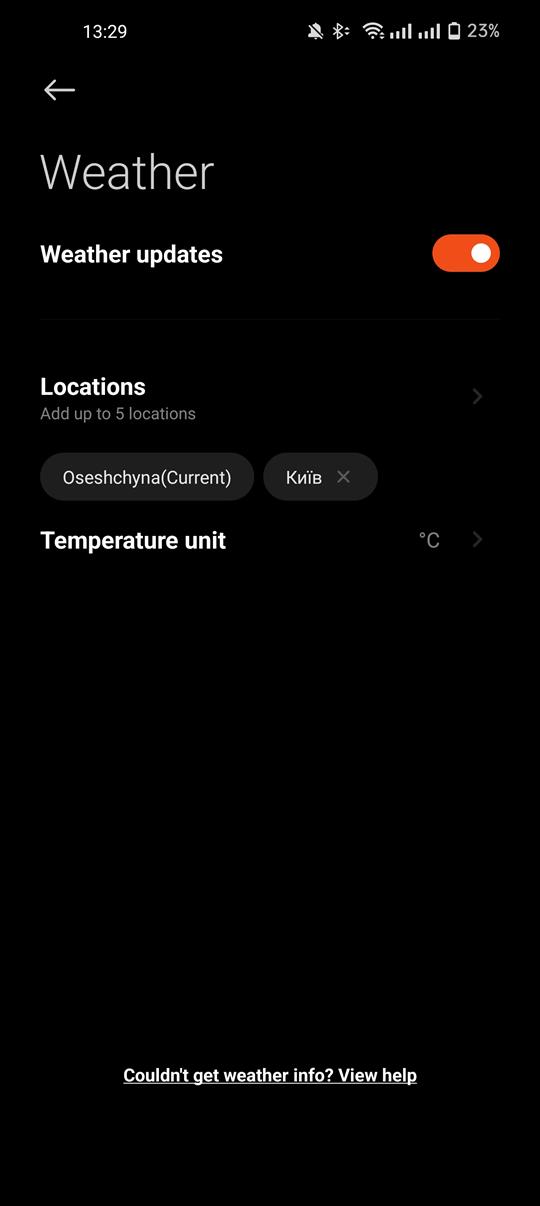The height and width of the screenshot is (1206, 540).
Task: Select the Oseshchyna(Current) location chip
Action: tap(147, 477)
